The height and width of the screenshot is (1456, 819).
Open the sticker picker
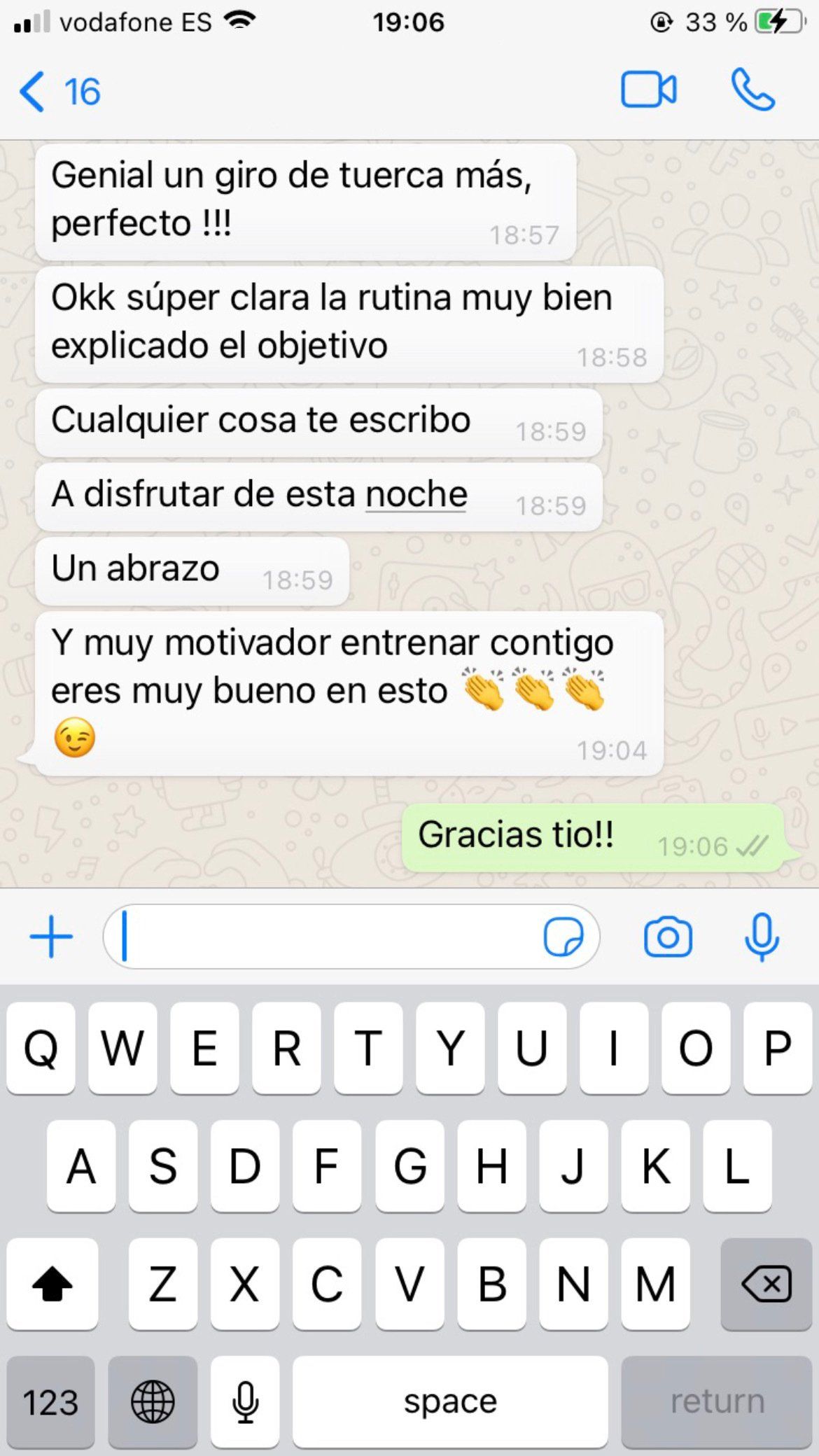point(563,937)
